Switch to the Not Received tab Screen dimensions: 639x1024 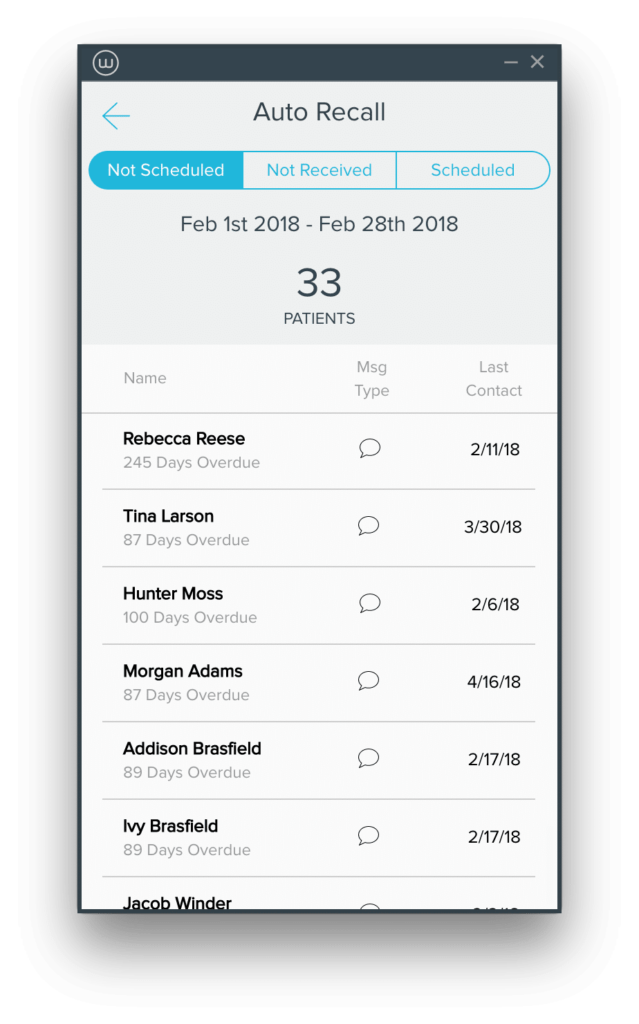click(x=320, y=170)
